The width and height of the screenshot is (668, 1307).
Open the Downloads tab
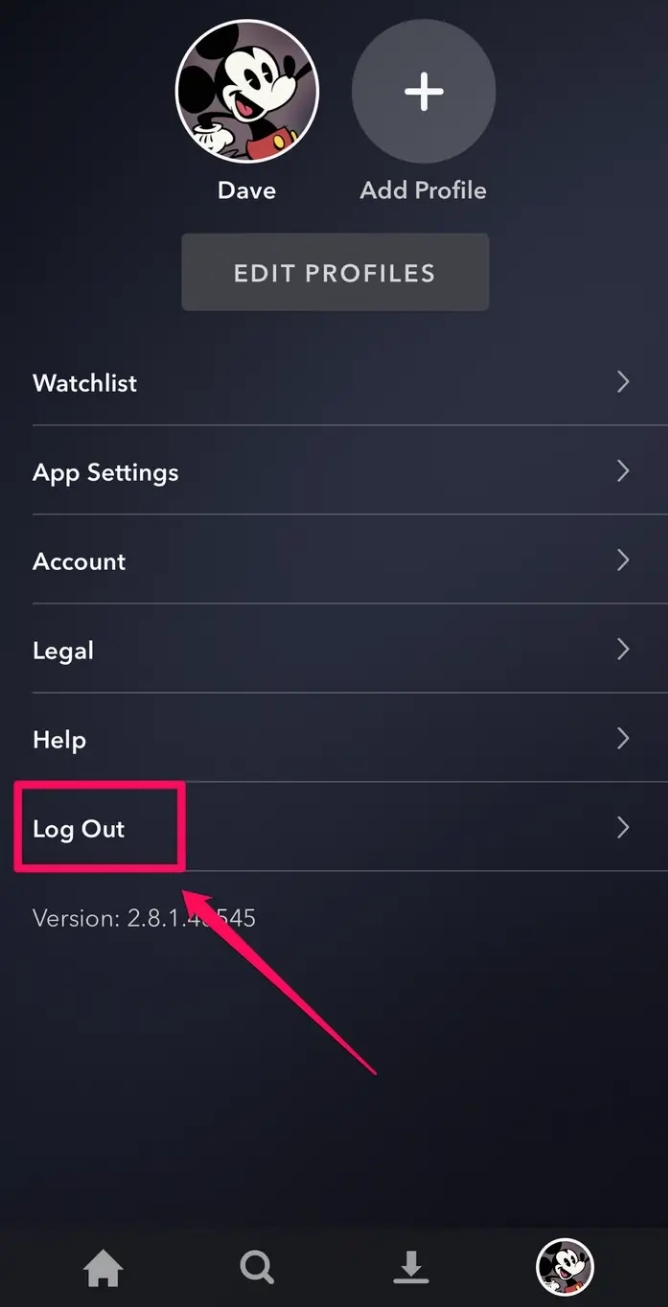tap(411, 1268)
